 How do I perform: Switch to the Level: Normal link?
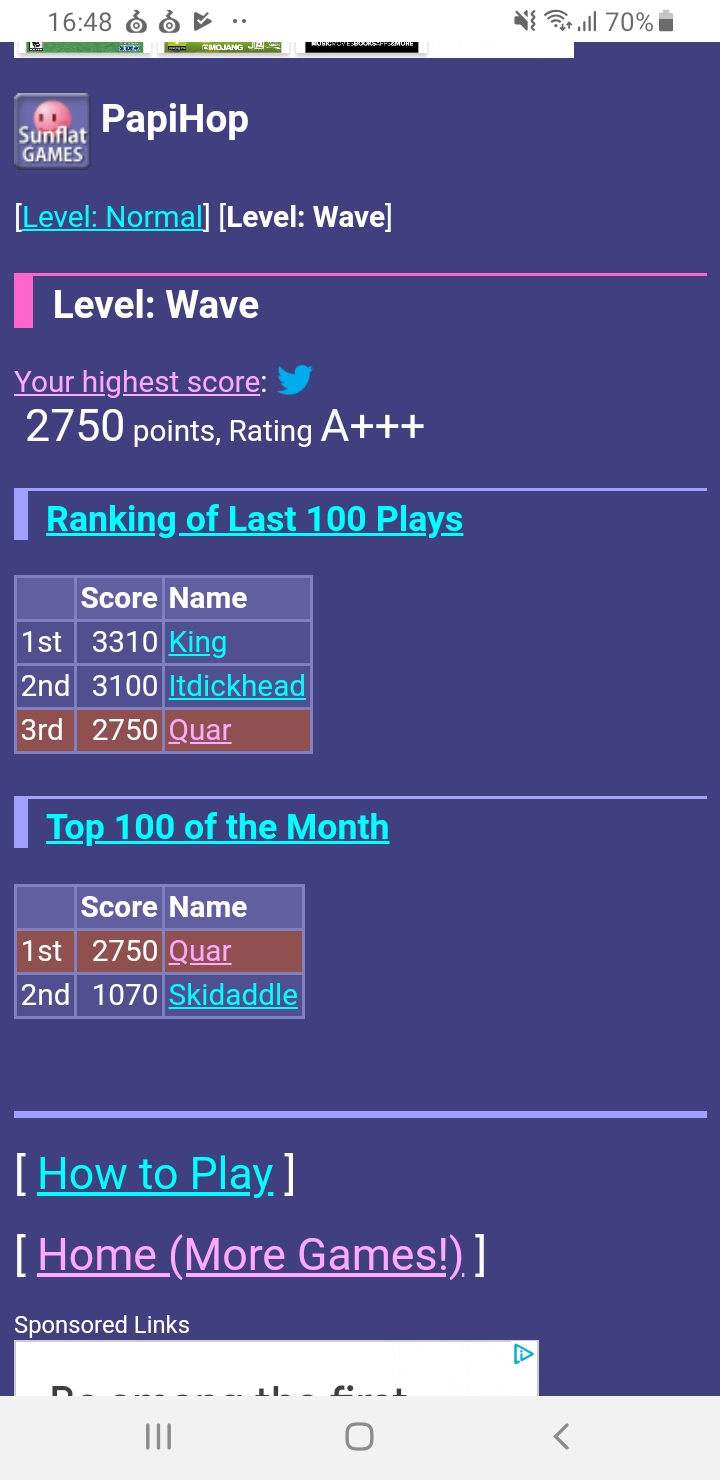112,217
